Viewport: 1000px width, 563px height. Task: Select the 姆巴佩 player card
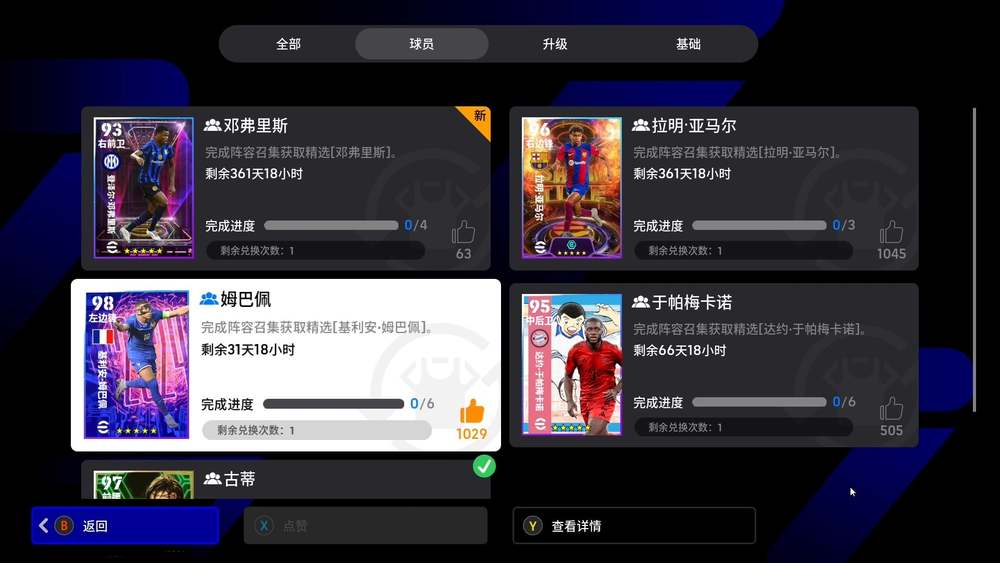point(286,365)
